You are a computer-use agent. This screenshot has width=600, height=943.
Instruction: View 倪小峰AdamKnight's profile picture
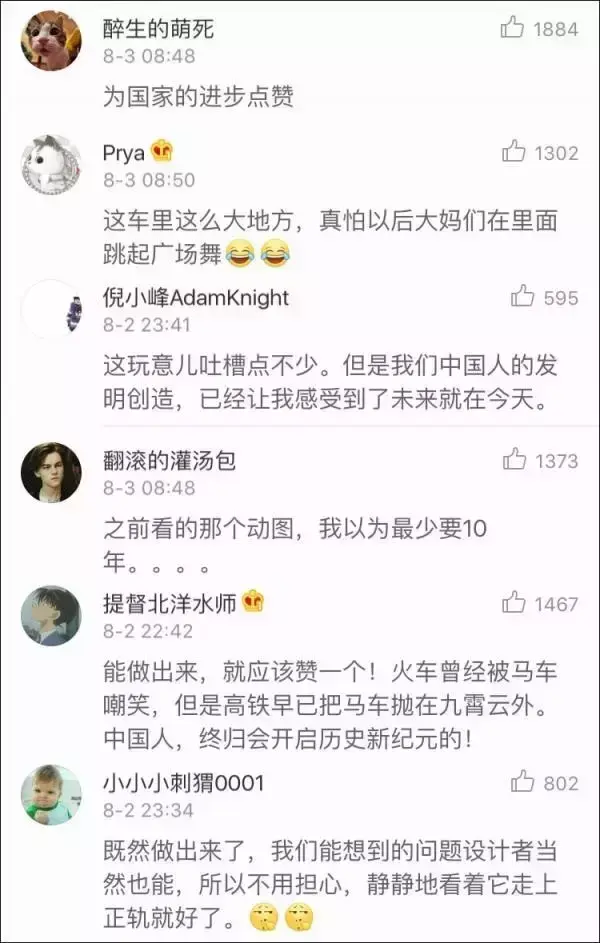click(51, 309)
